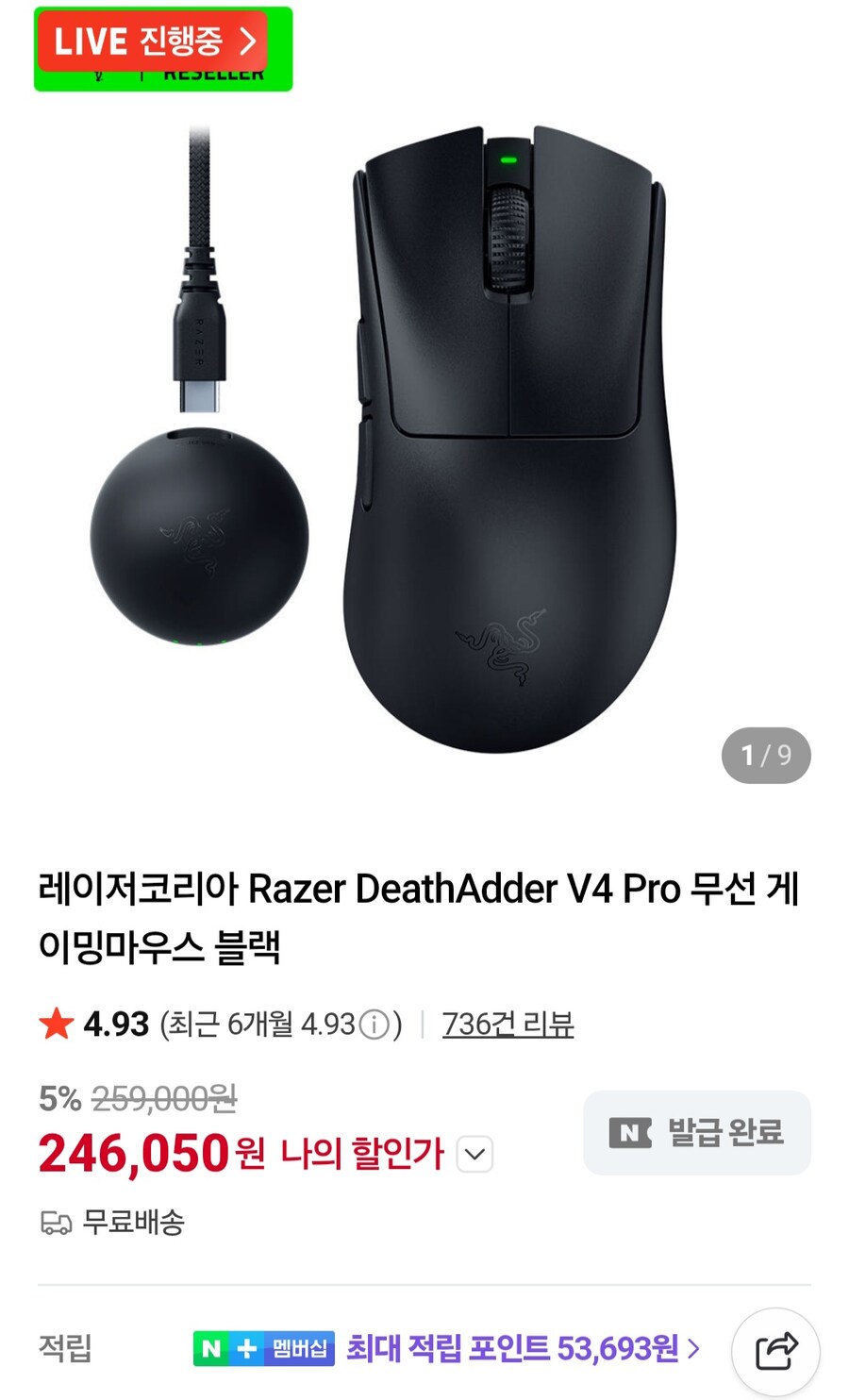Expand the 나의 할인가 discount details chevron
The width and height of the screenshot is (849, 1400).
pyautogui.click(x=474, y=1153)
